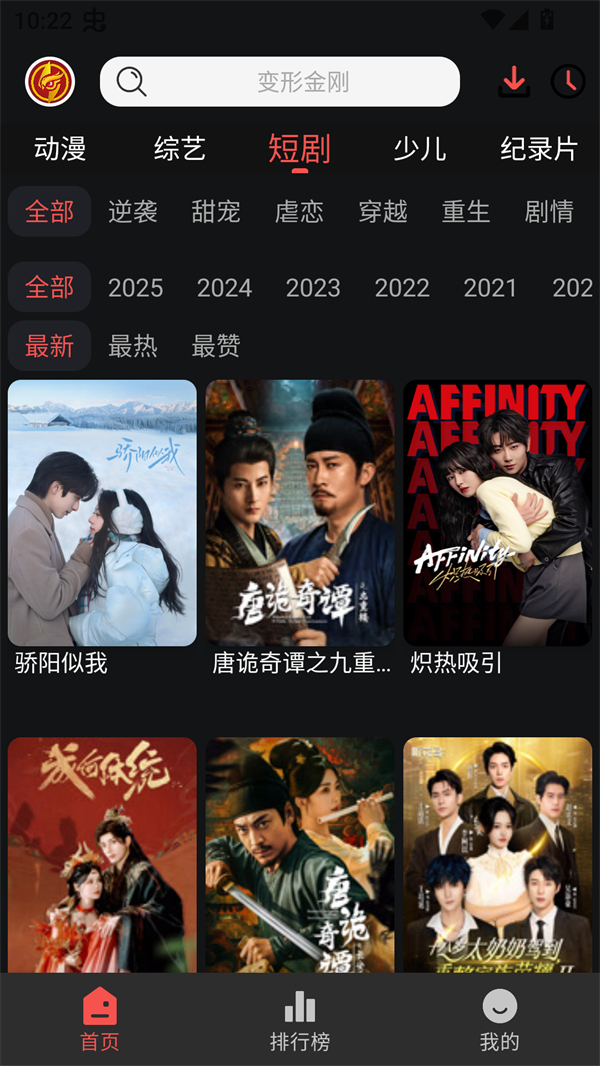Viewport: 600px width, 1066px height.
Task: Tap the search box showing 变形金刚
Action: (280, 81)
